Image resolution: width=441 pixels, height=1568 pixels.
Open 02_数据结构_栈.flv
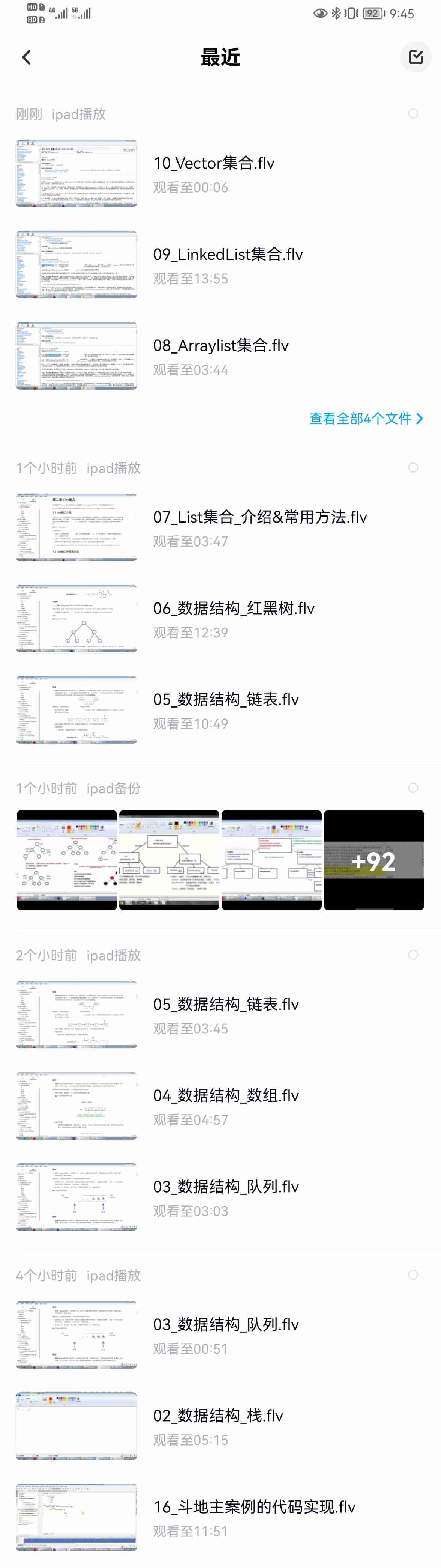coord(218,1416)
